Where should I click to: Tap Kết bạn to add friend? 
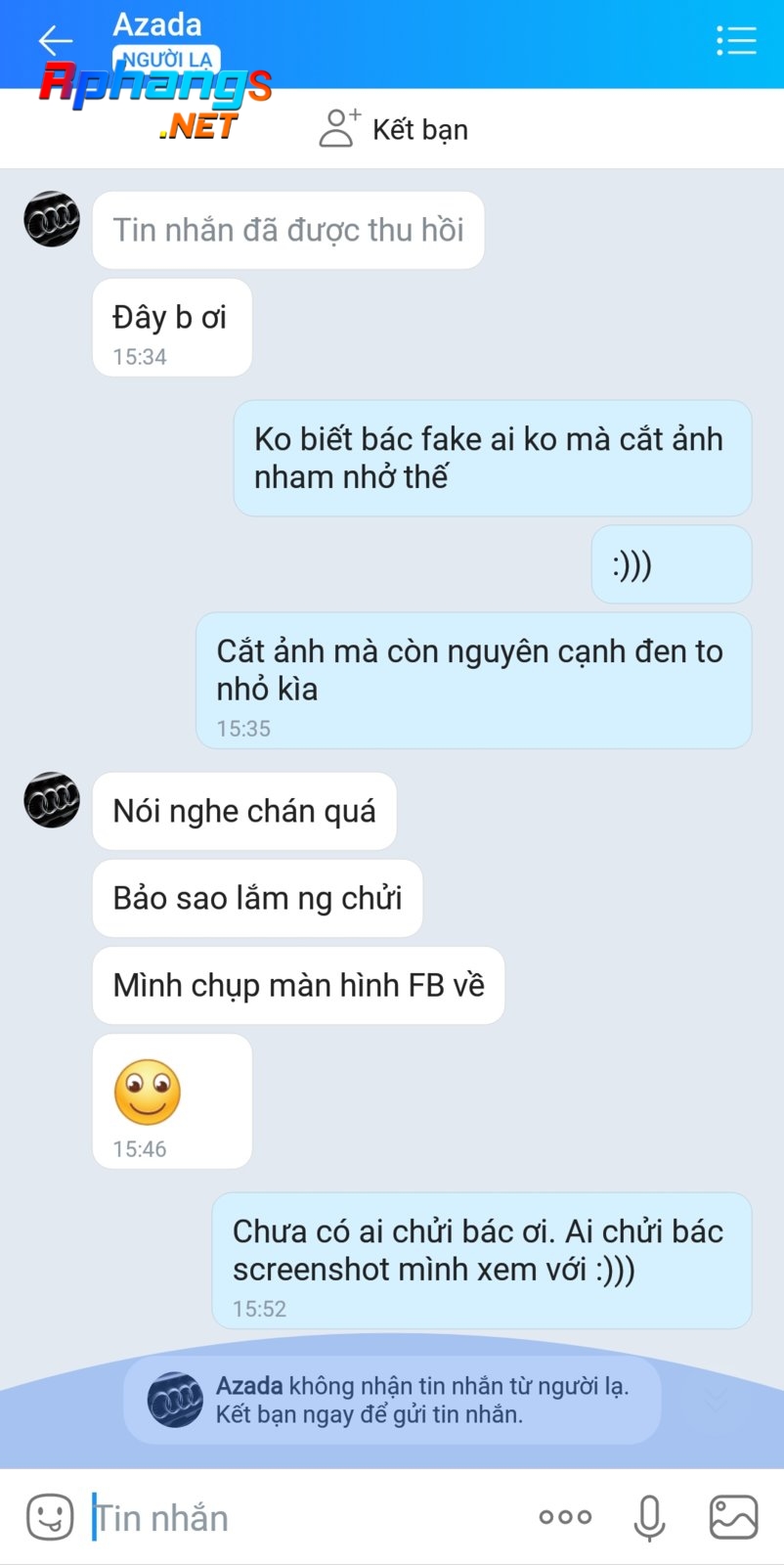click(394, 129)
